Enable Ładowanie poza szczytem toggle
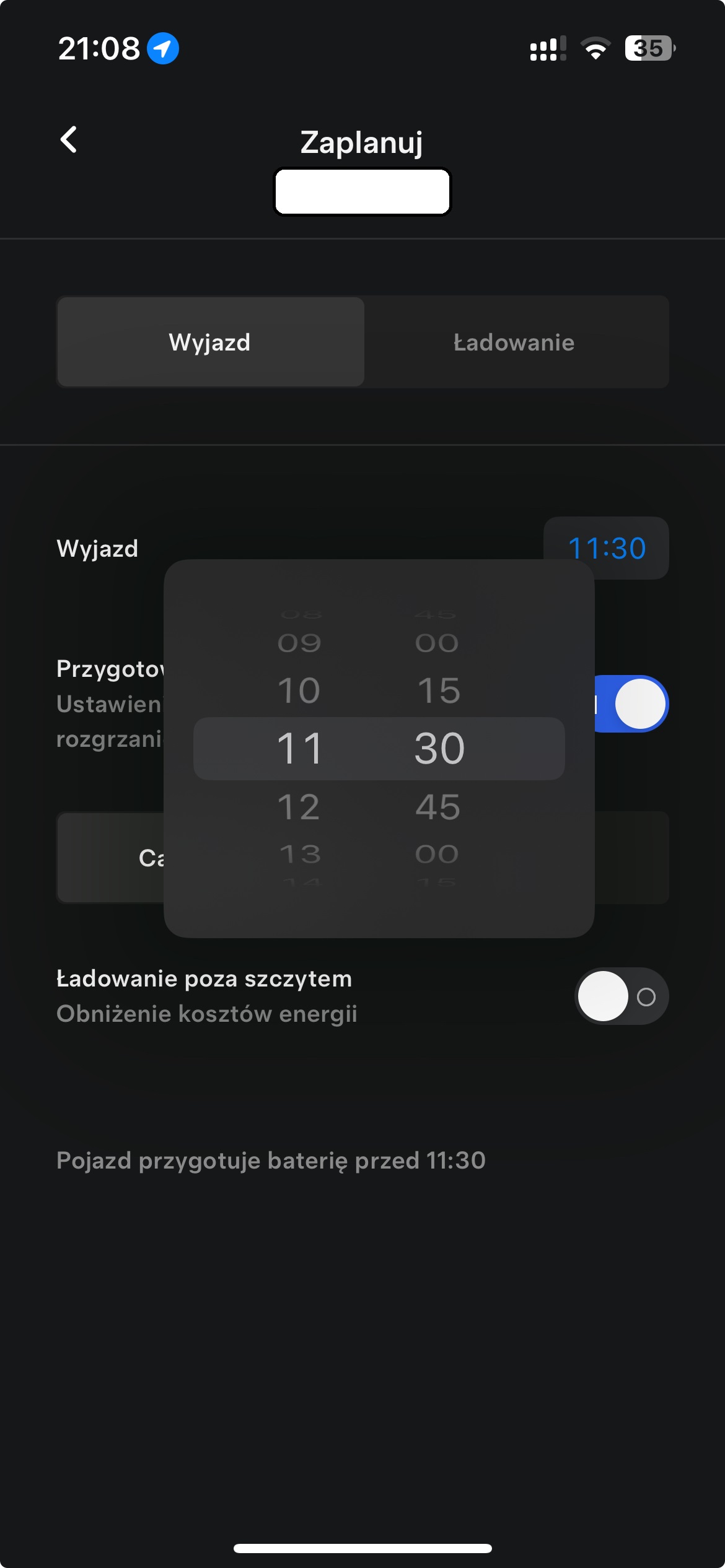 click(621, 996)
